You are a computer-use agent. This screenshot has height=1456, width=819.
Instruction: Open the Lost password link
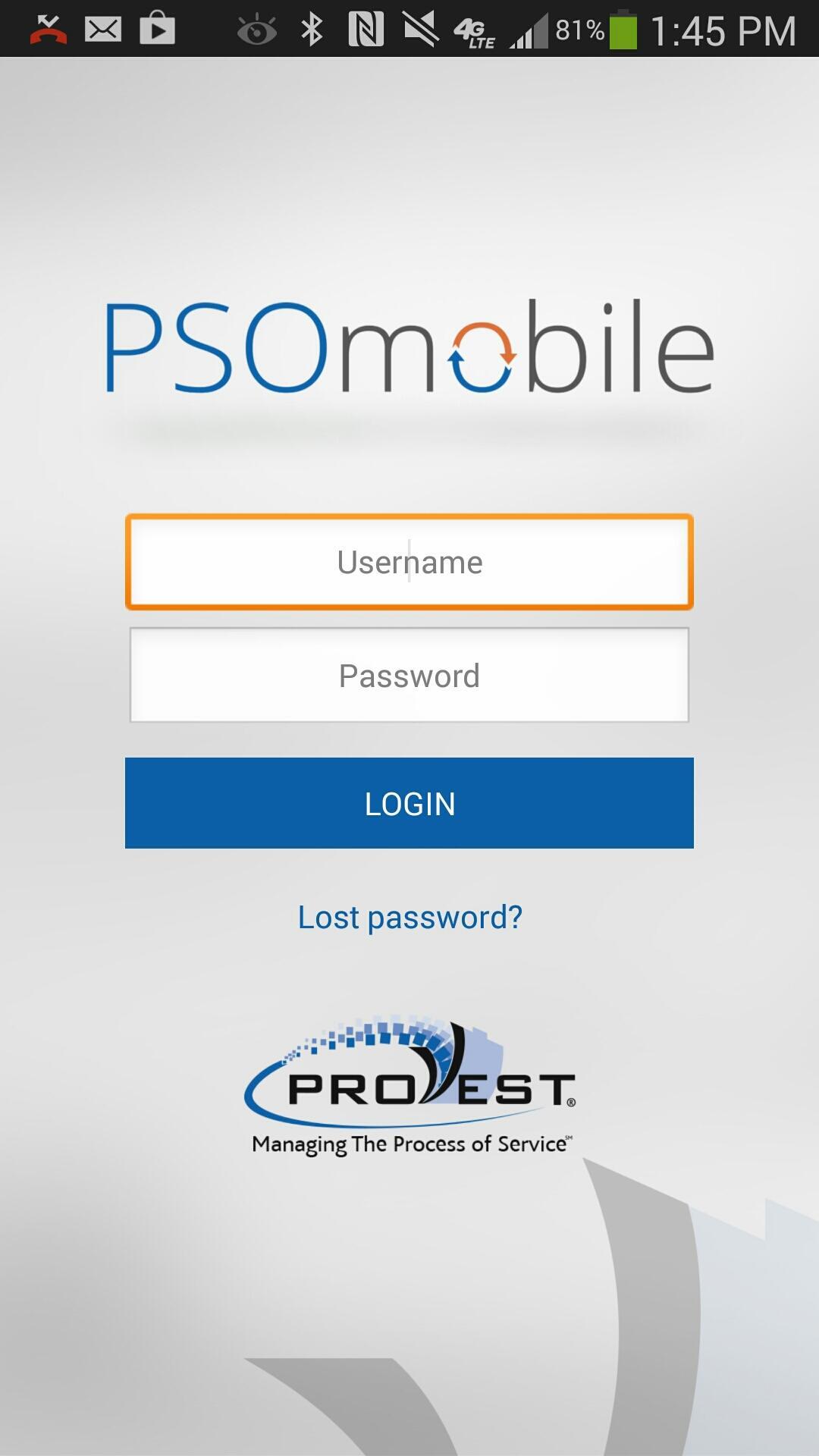click(409, 918)
